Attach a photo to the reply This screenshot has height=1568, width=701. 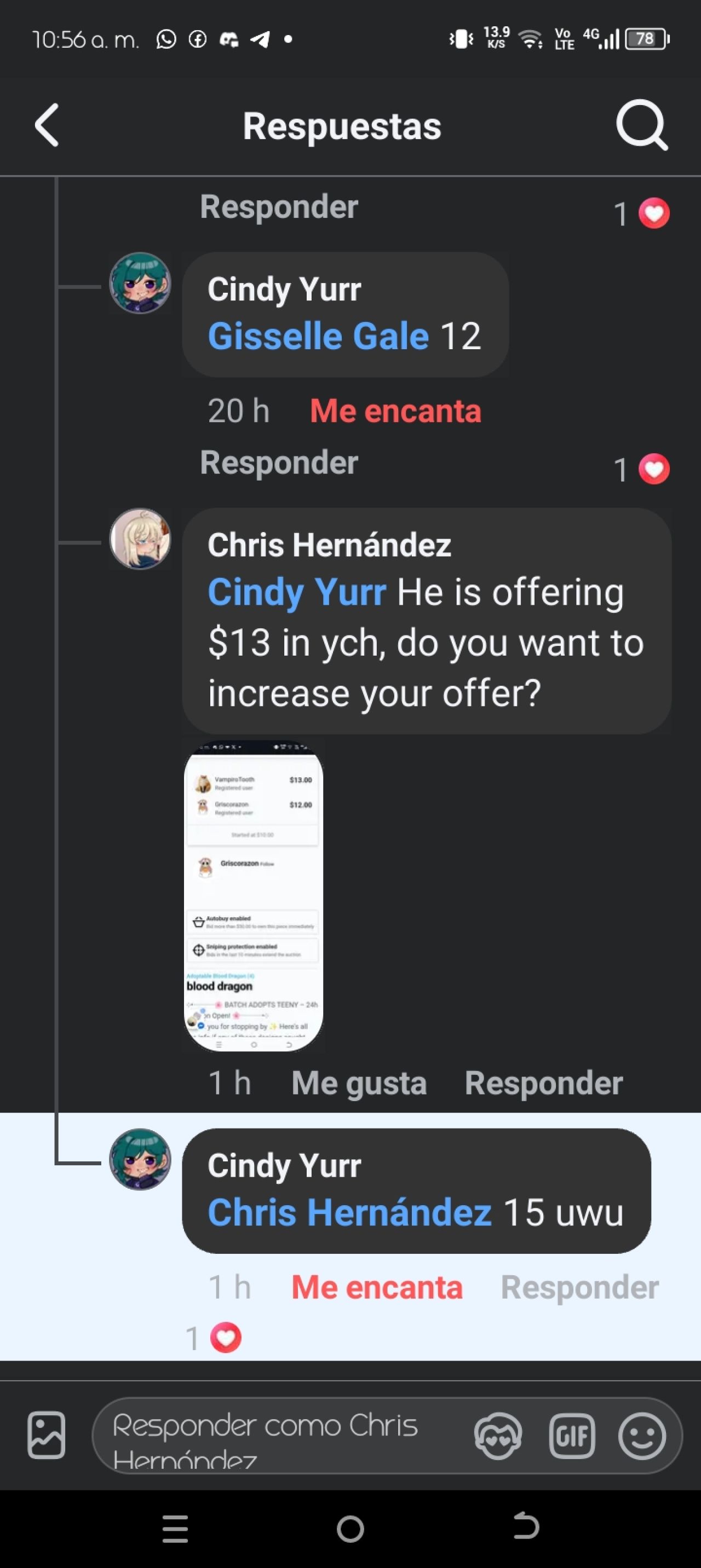coord(47,1436)
